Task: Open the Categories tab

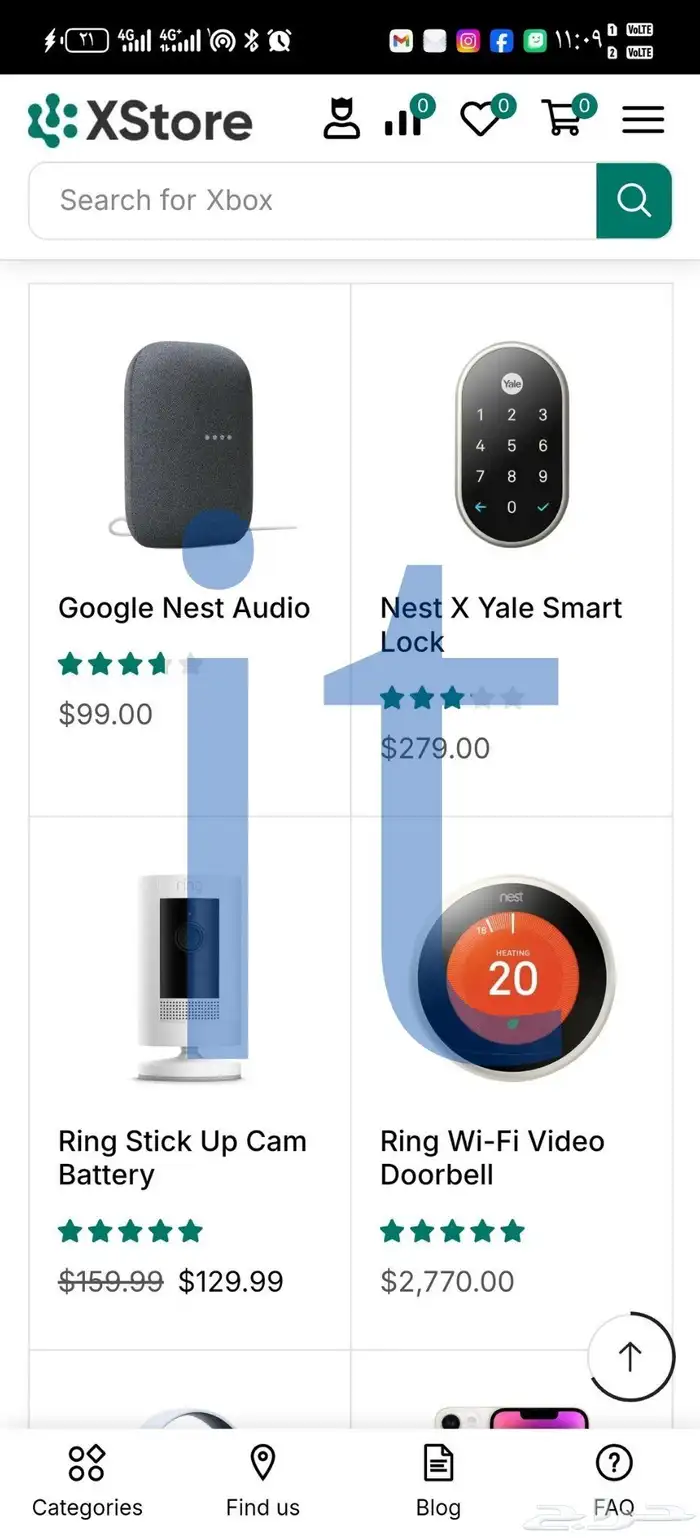Action: pyautogui.click(x=87, y=1481)
